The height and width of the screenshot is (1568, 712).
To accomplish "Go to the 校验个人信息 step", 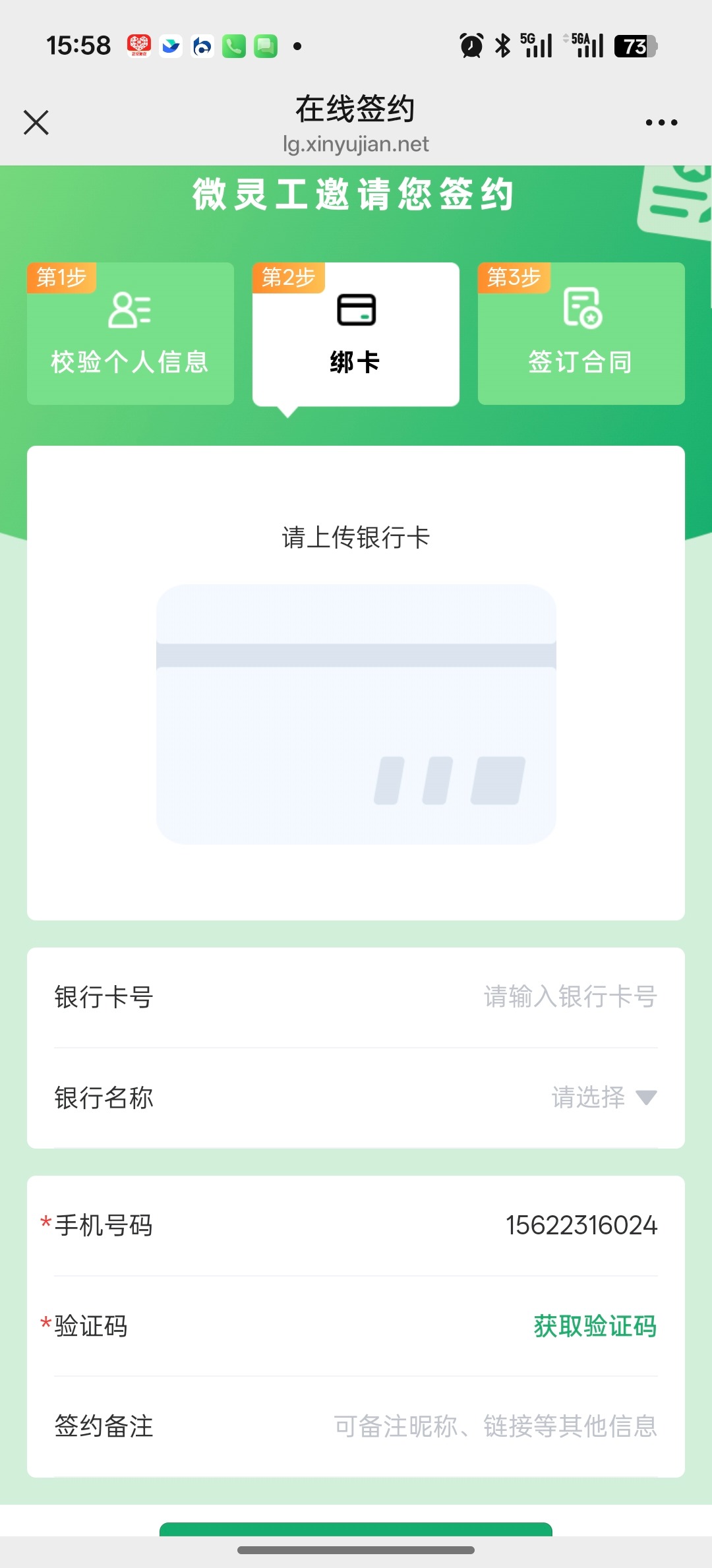I will pos(131,334).
